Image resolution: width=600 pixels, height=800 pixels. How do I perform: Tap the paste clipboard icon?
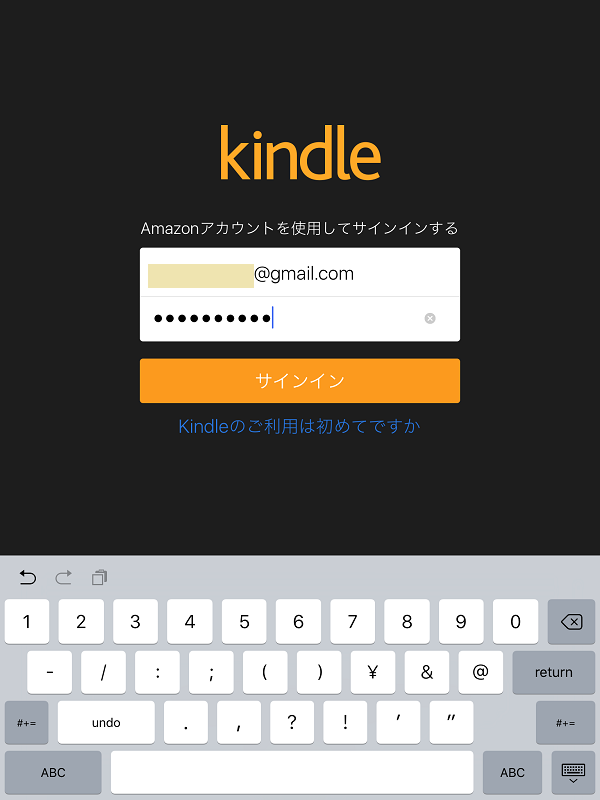[99, 577]
